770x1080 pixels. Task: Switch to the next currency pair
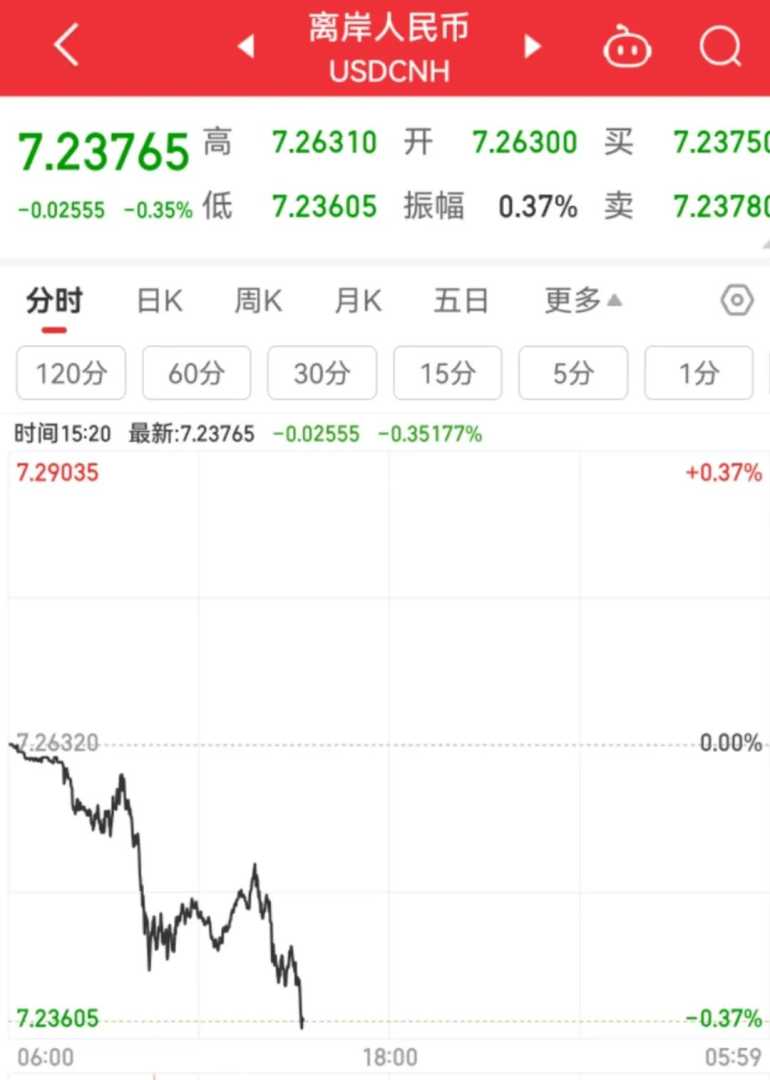pos(532,46)
